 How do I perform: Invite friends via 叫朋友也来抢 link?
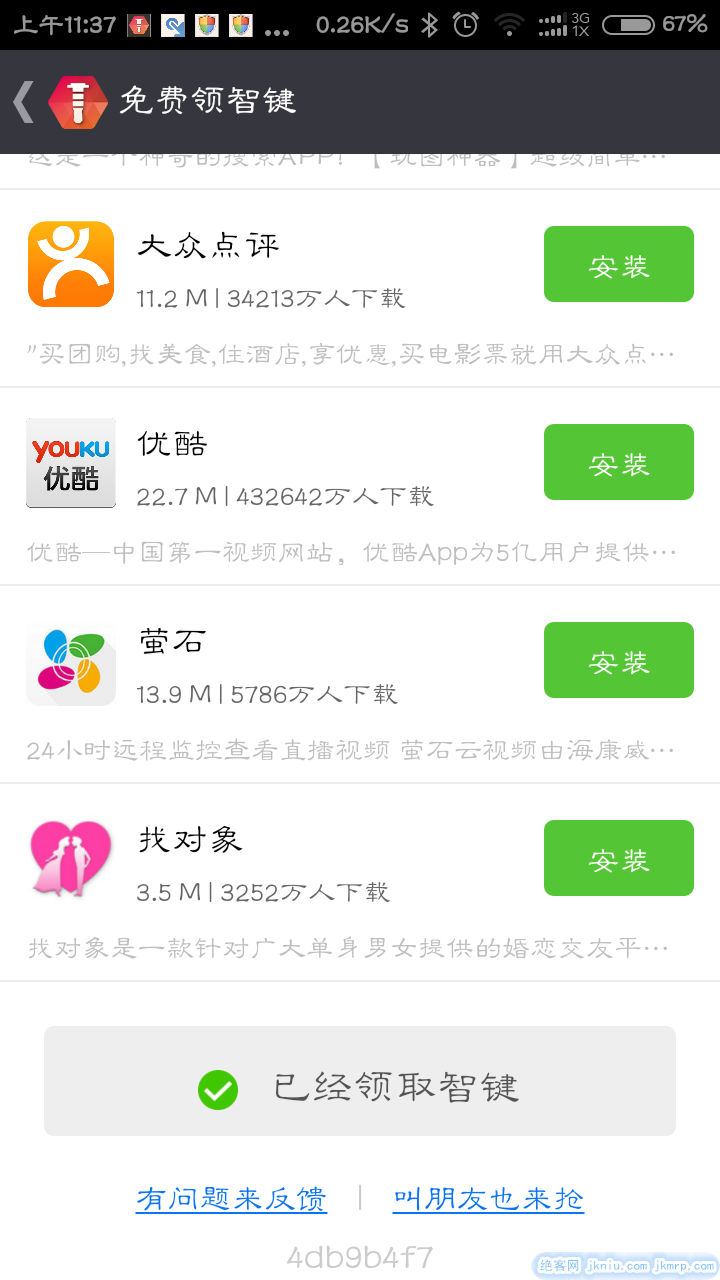(488, 1198)
